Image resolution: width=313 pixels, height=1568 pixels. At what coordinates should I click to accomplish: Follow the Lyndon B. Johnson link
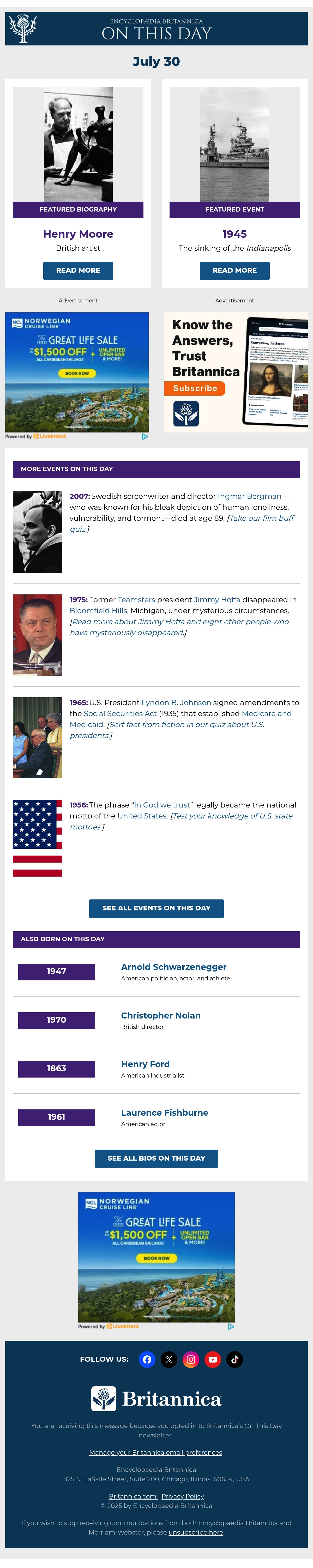[176, 703]
